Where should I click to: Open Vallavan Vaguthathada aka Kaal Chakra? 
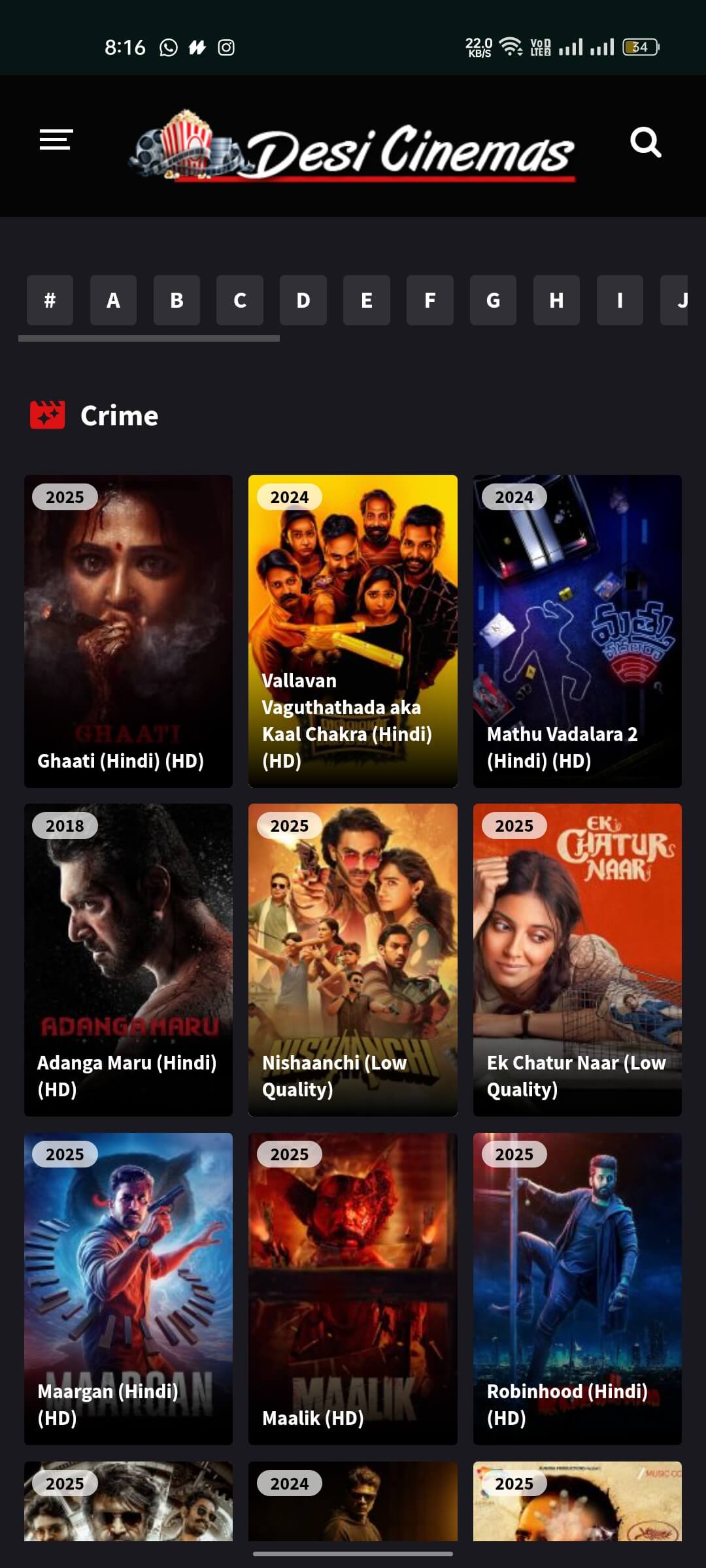tap(352, 630)
